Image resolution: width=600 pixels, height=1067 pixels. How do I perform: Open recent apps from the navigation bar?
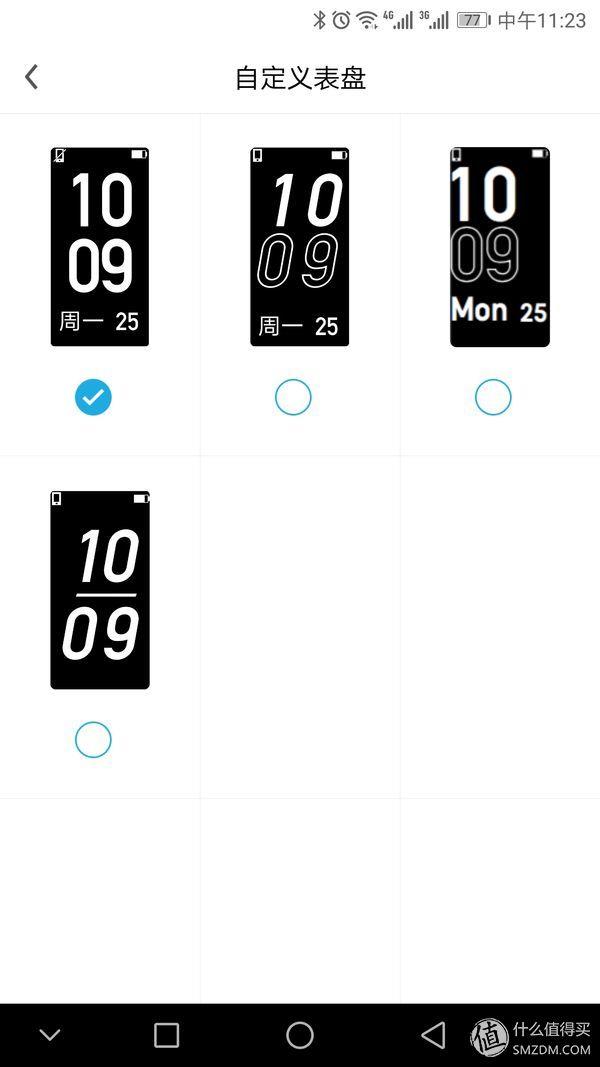point(167,1035)
